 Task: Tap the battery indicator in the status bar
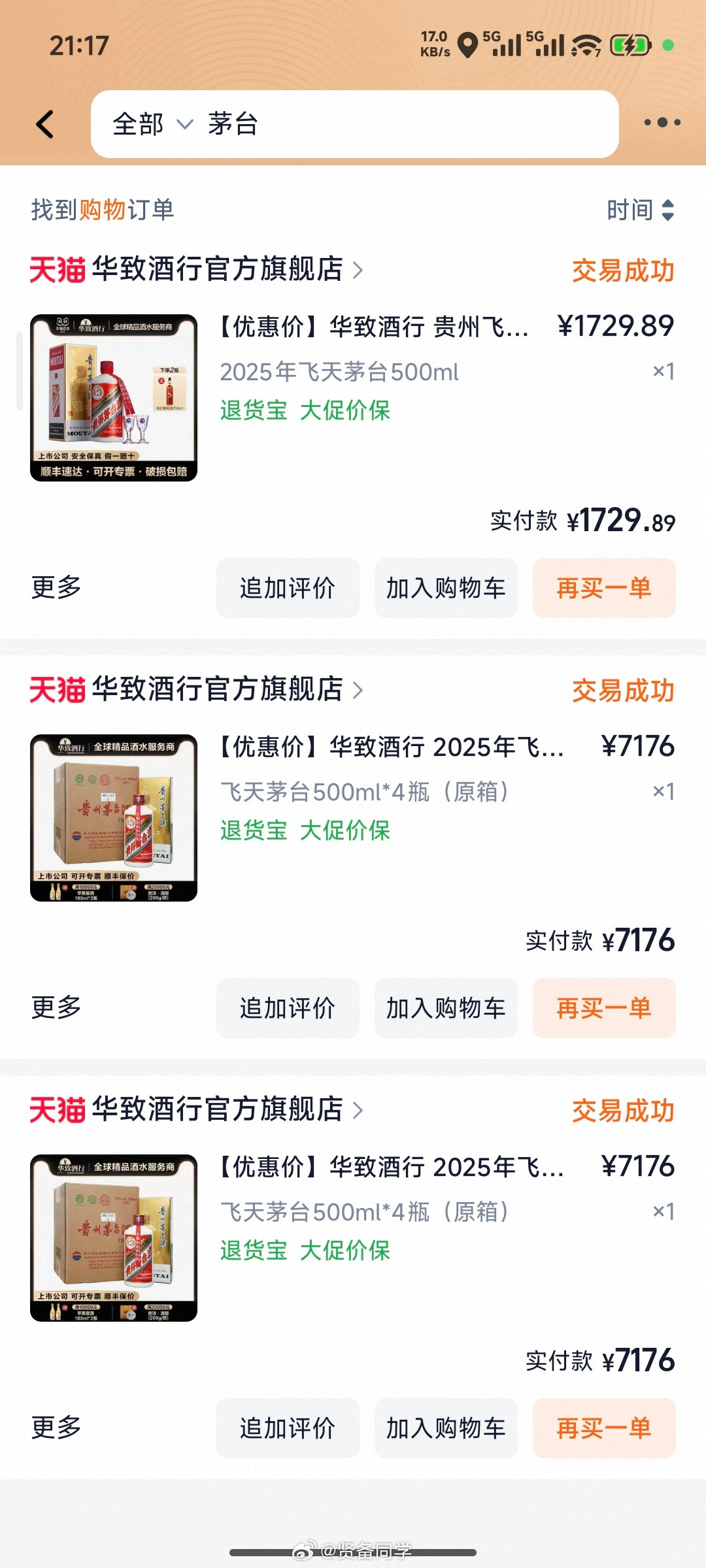coord(629,46)
